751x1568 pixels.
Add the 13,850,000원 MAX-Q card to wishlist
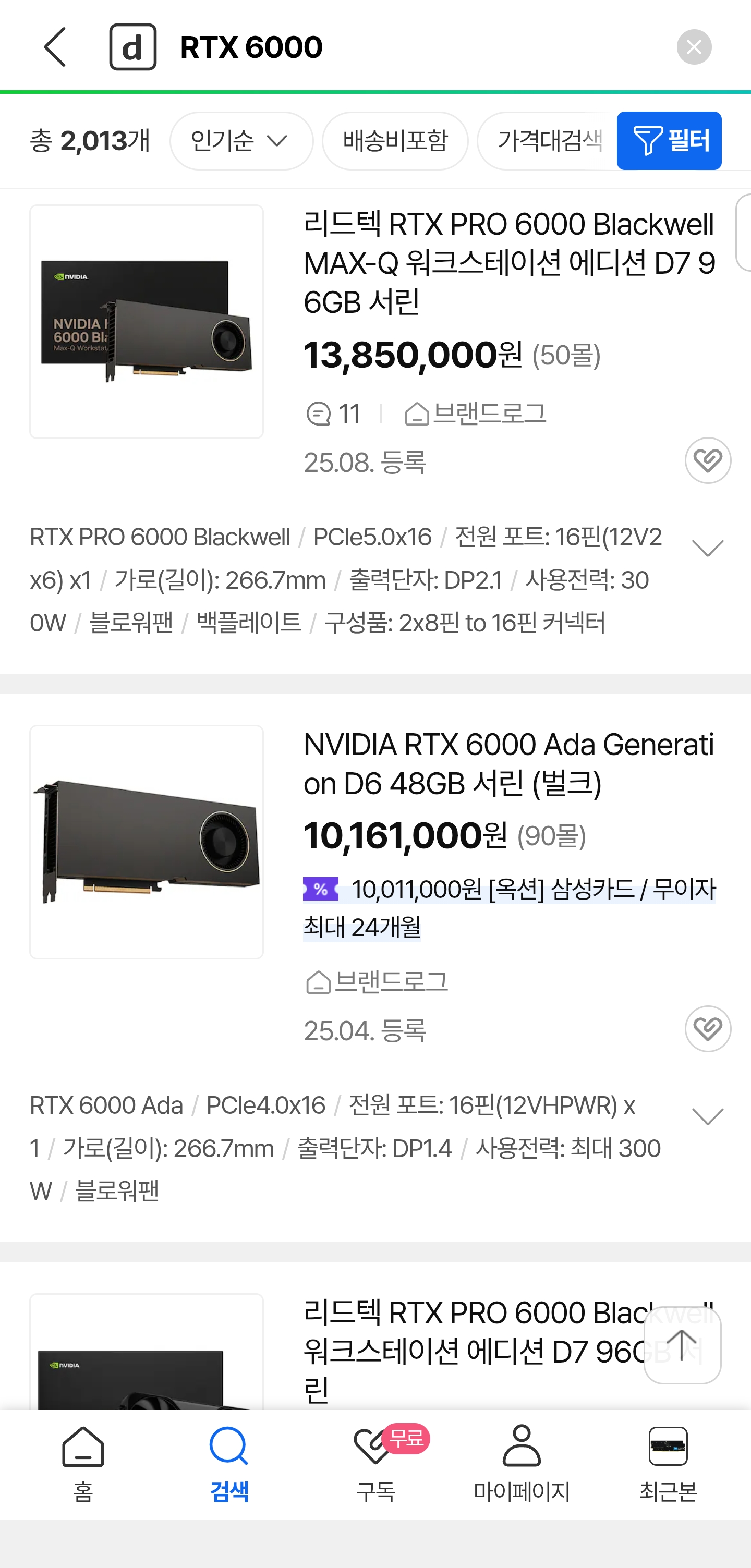point(707,460)
